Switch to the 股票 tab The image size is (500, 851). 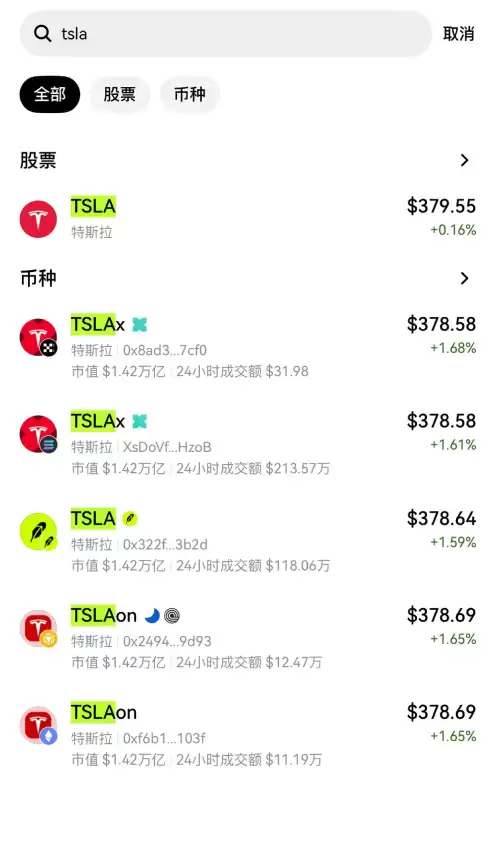coord(119,94)
